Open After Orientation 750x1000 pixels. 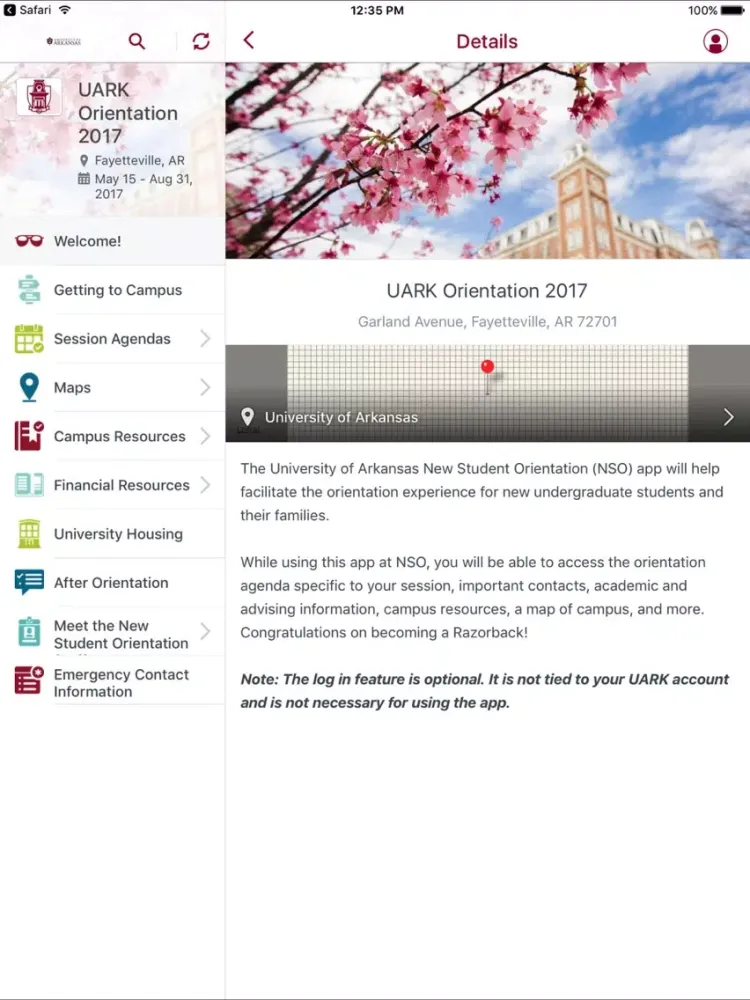(112, 583)
